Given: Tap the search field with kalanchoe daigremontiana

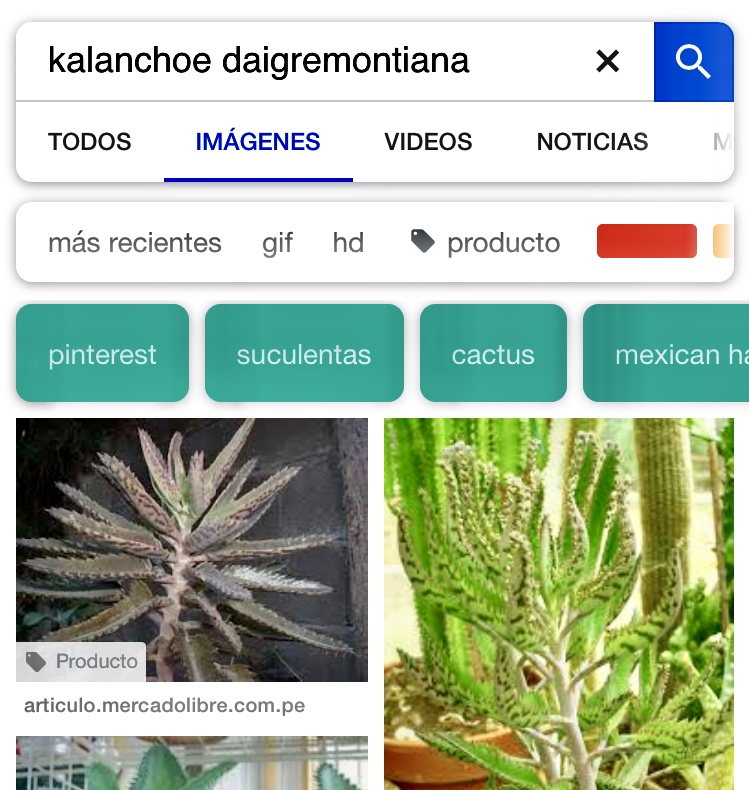Looking at the screenshot, I should tap(300, 62).
